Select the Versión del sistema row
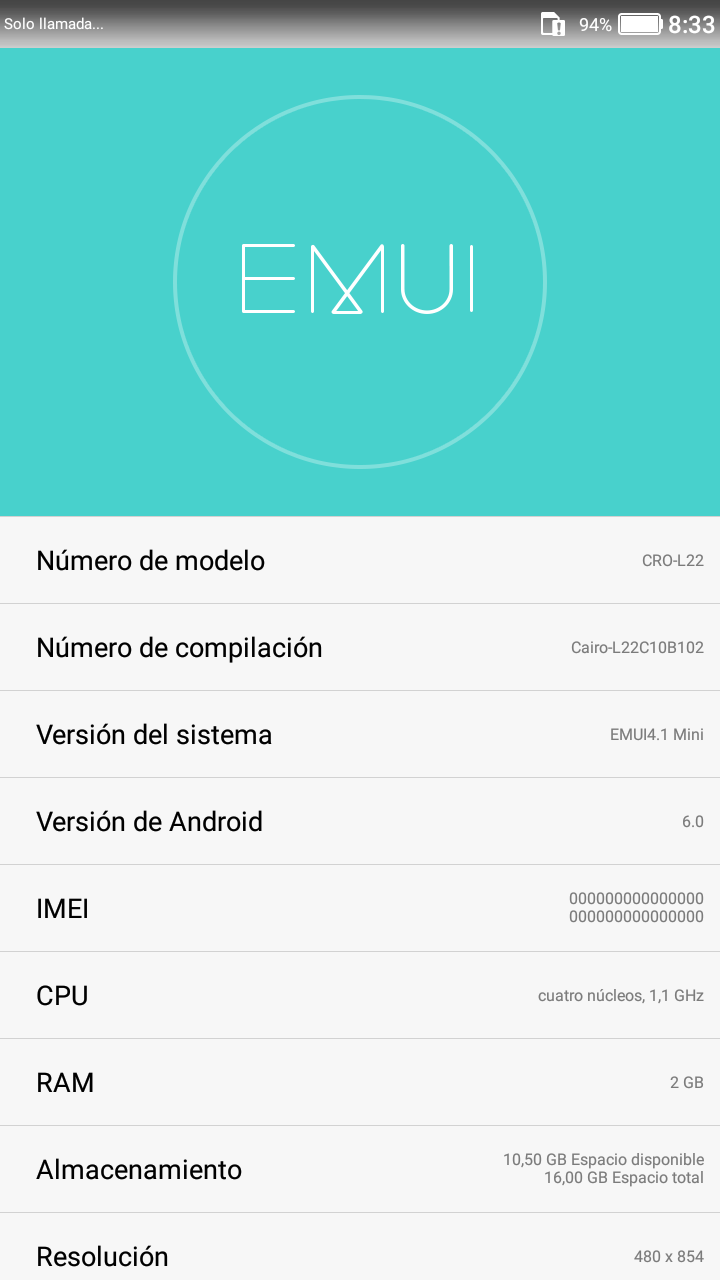 (360, 734)
